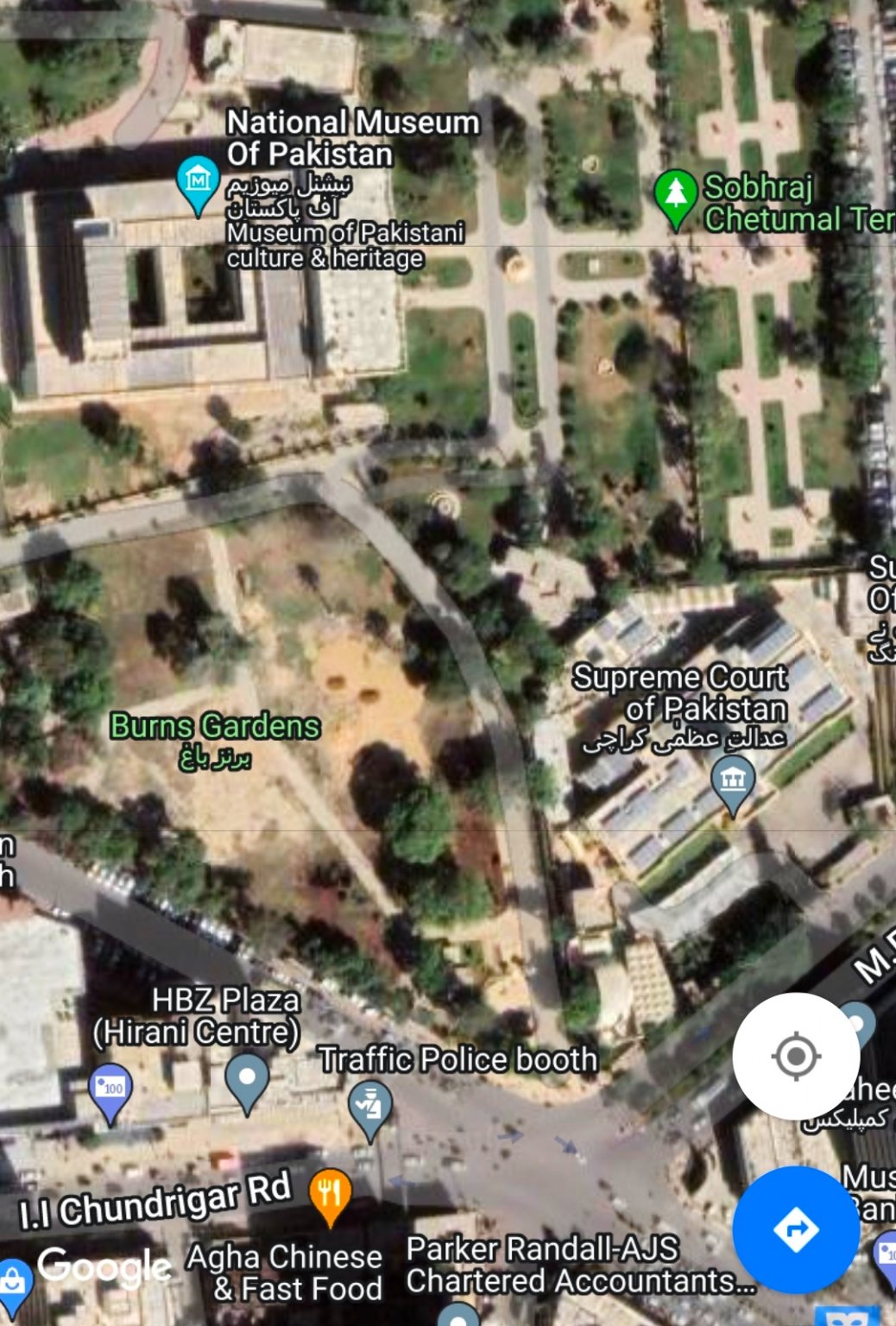The height and width of the screenshot is (1326, 896).
Task: Select the Traffic Police booth marker
Action: 370,1107
